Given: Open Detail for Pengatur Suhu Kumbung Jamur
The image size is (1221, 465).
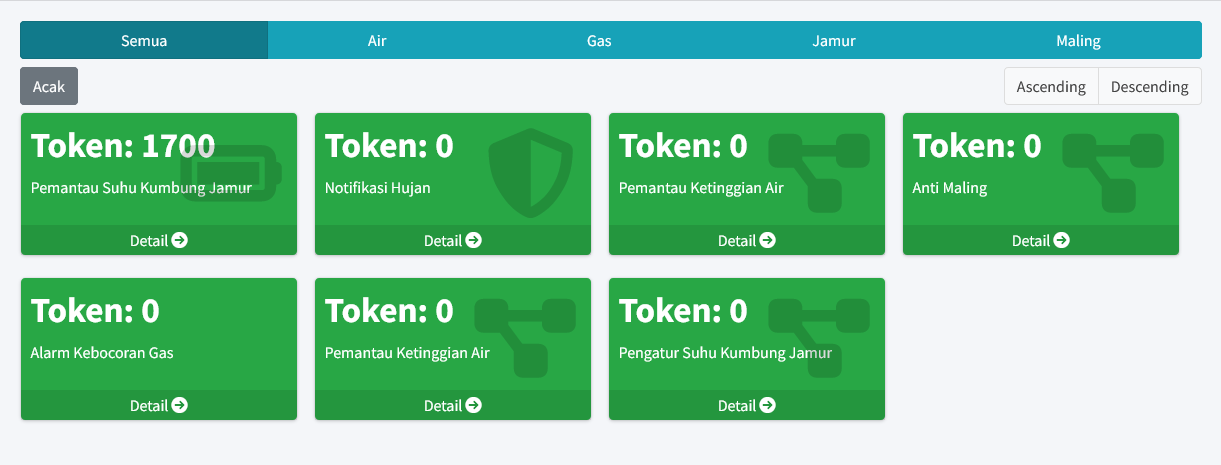Looking at the screenshot, I should tap(747, 405).
